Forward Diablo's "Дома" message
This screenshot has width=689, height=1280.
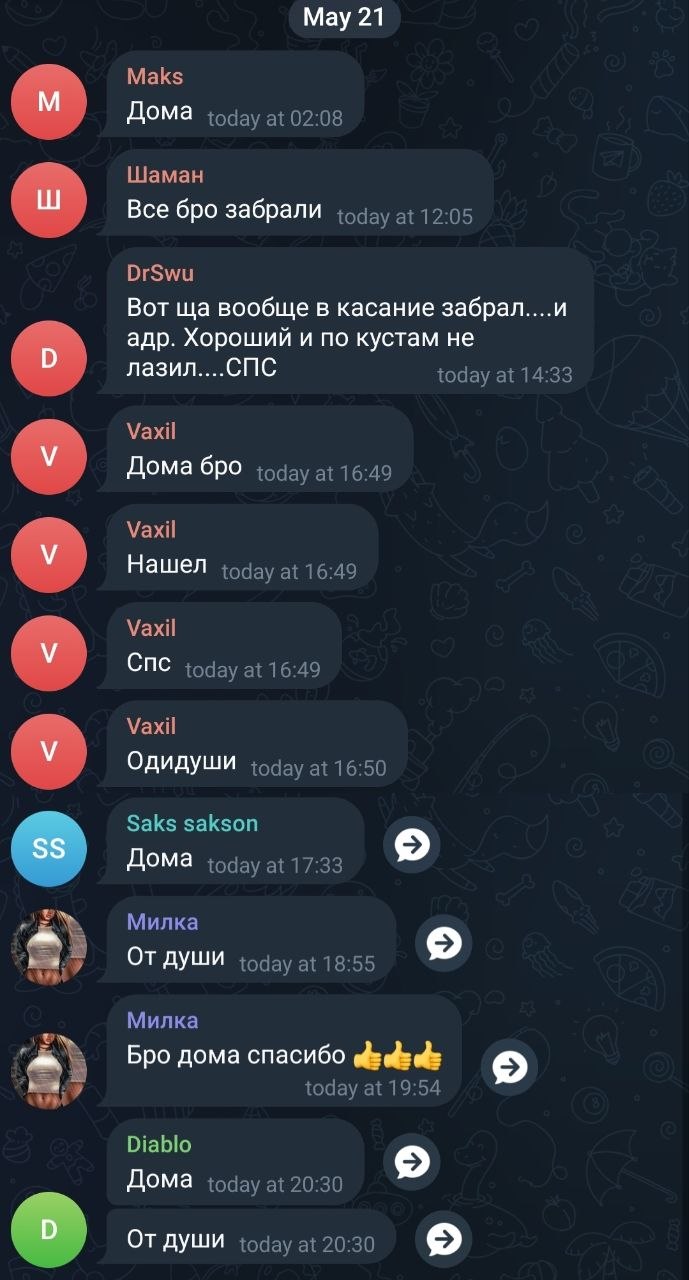[x=412, y=1161]
